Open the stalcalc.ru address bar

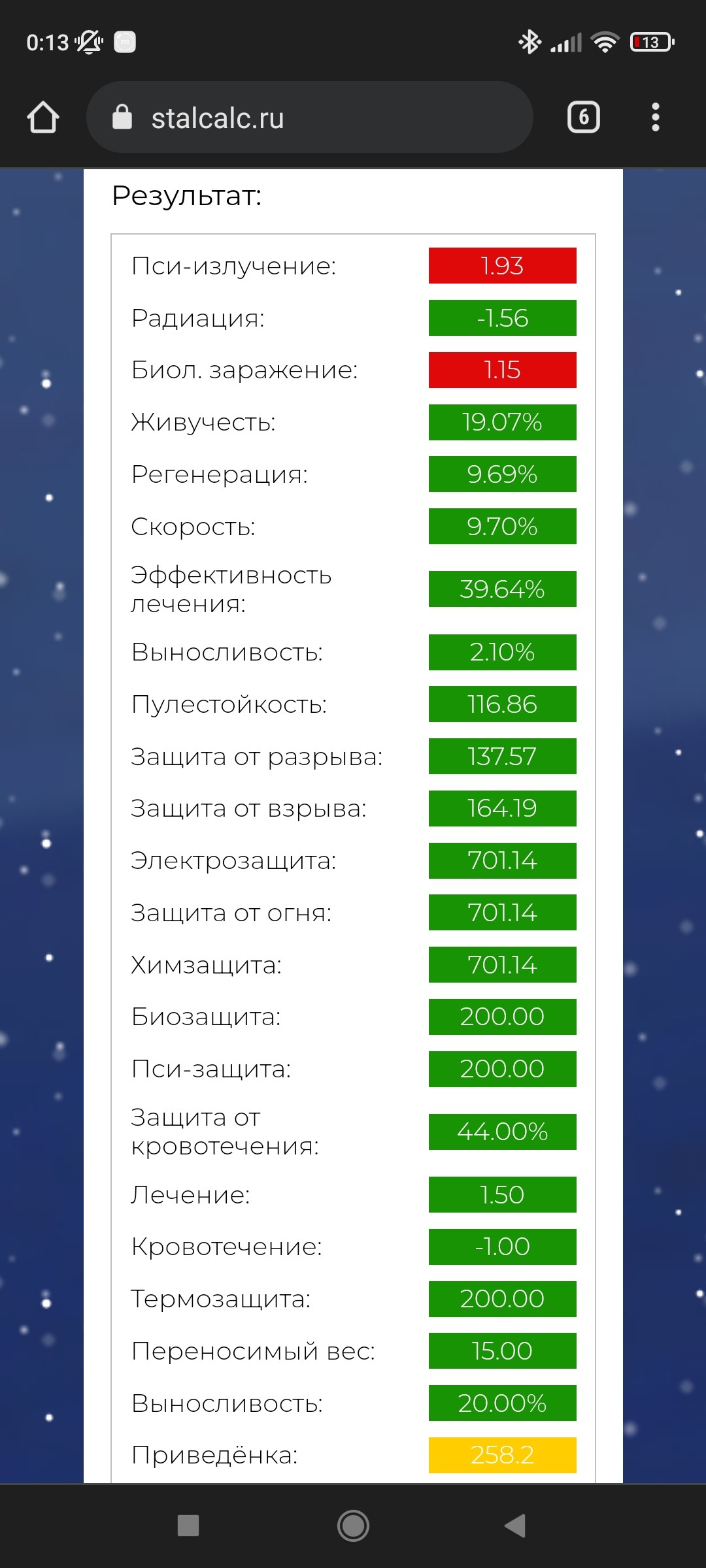310,118
